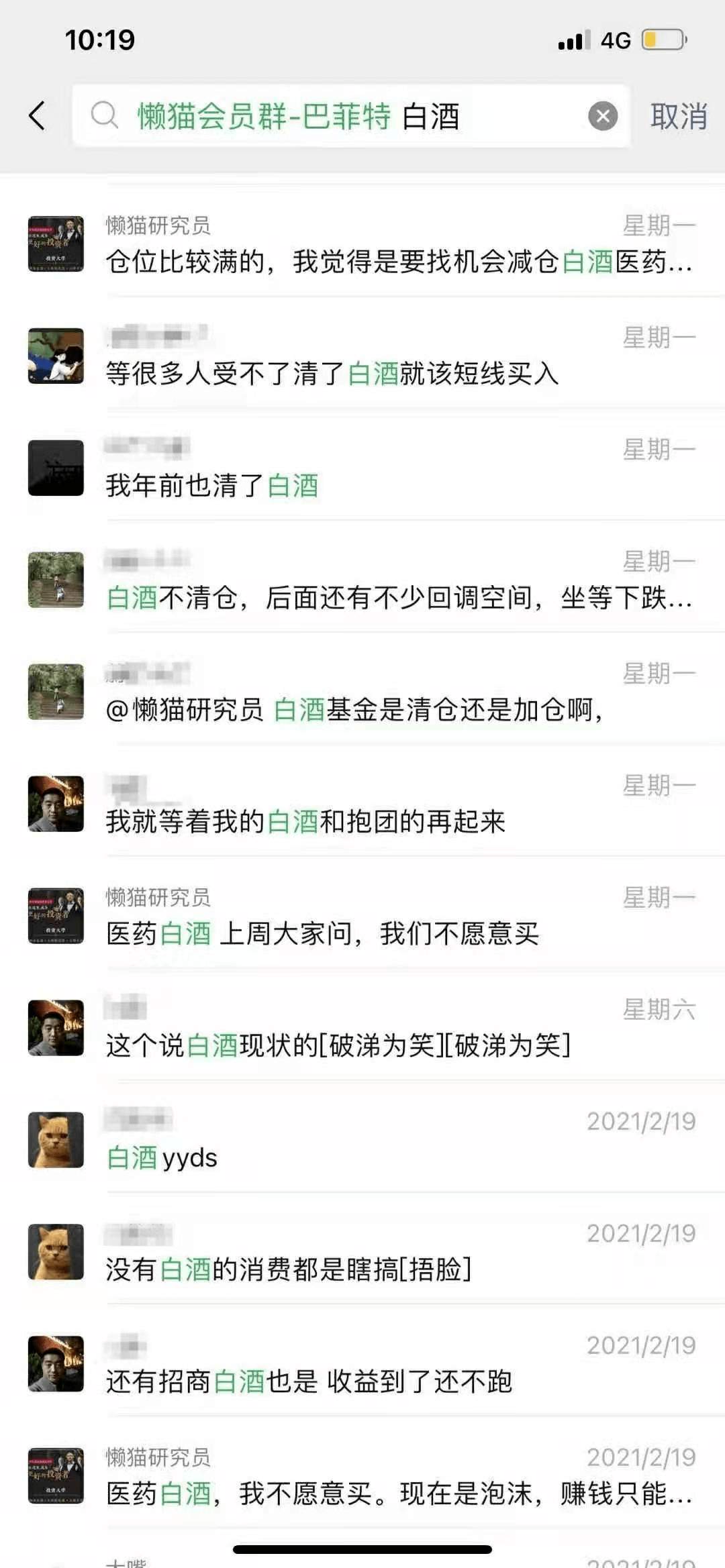Open message 仓位比较满的，我觉得是要找机会减仓白酒医药

(x=399, y=261)
